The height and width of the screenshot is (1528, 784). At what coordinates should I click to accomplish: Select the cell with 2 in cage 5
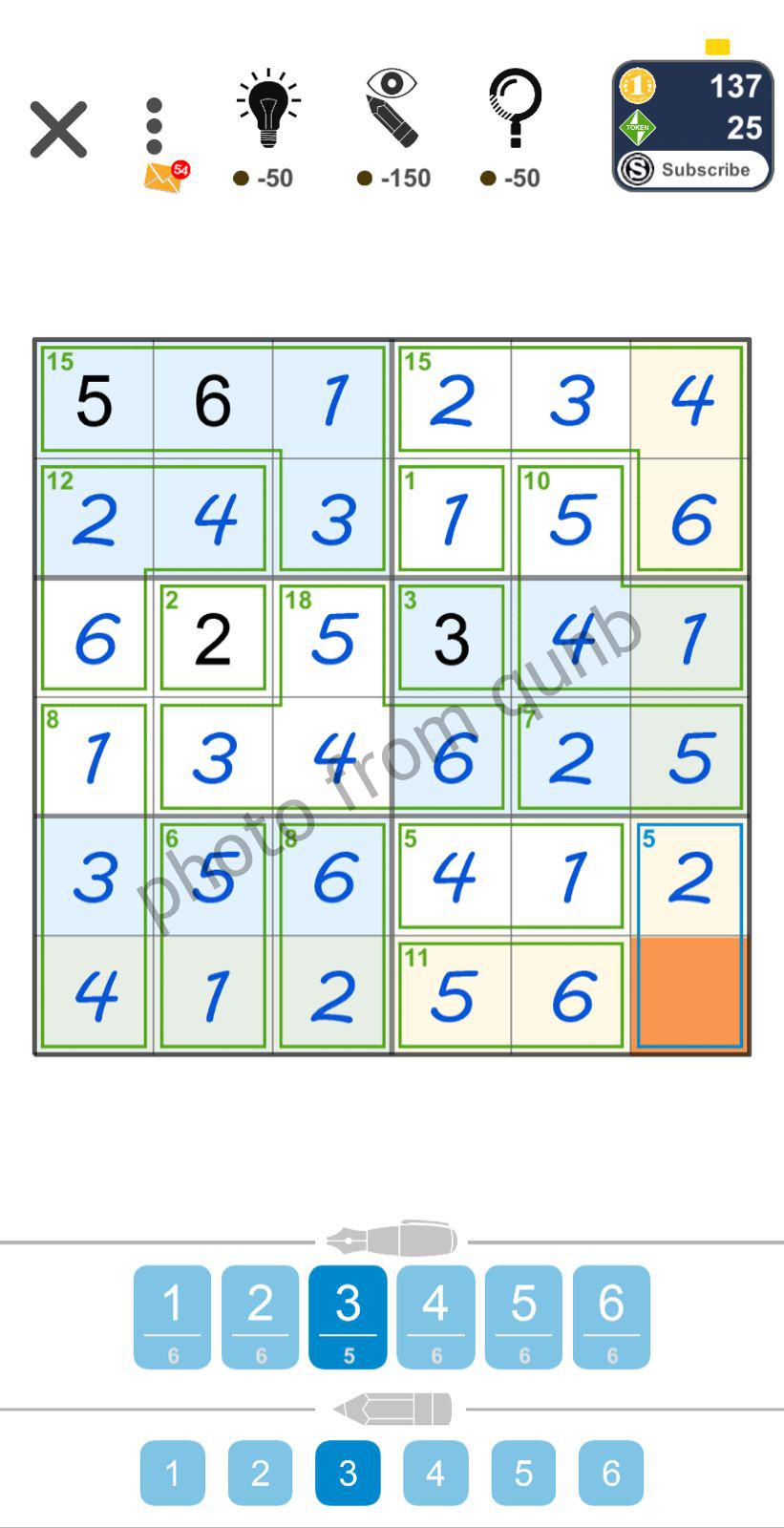689,877
